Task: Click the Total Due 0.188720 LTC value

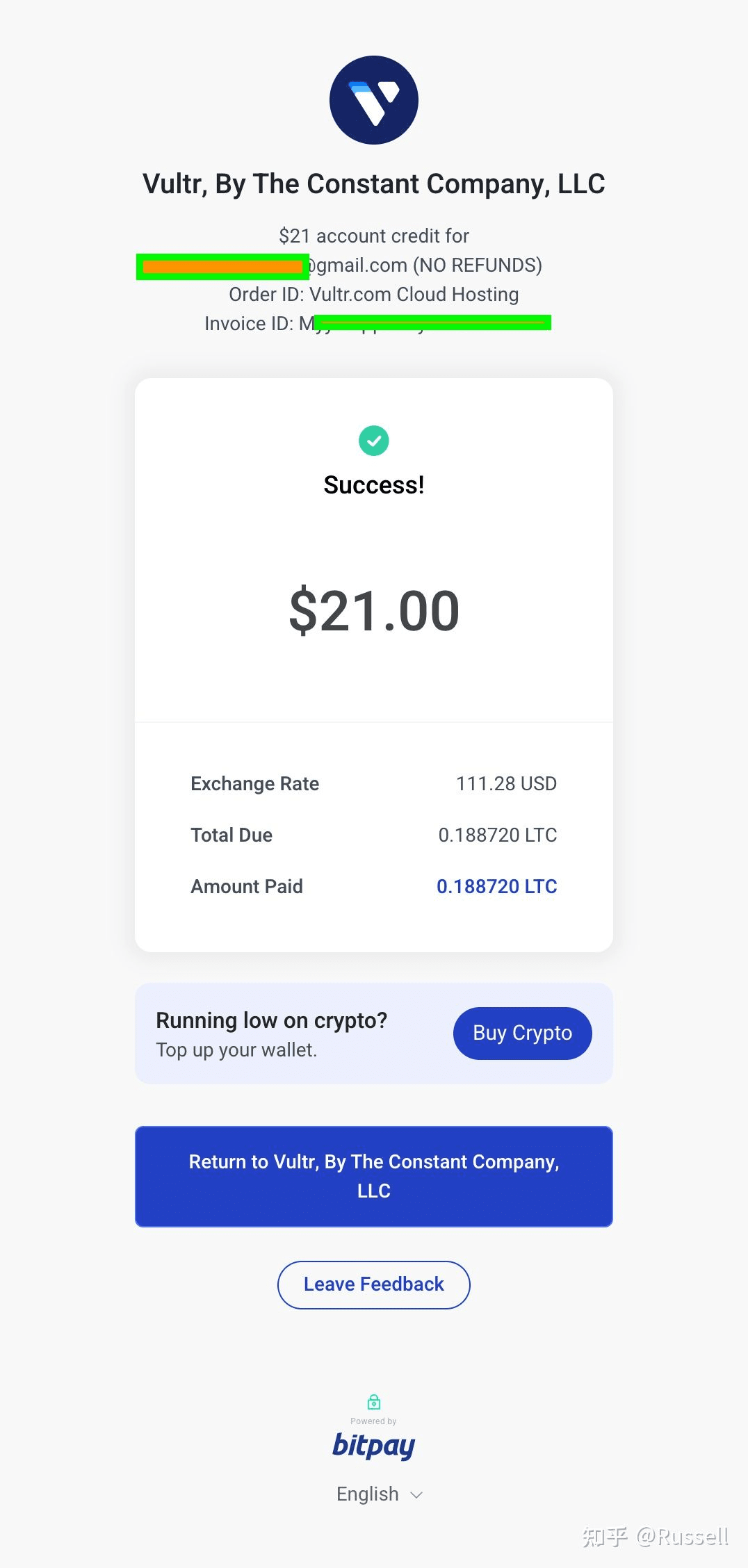Action: tap(498, 835)
